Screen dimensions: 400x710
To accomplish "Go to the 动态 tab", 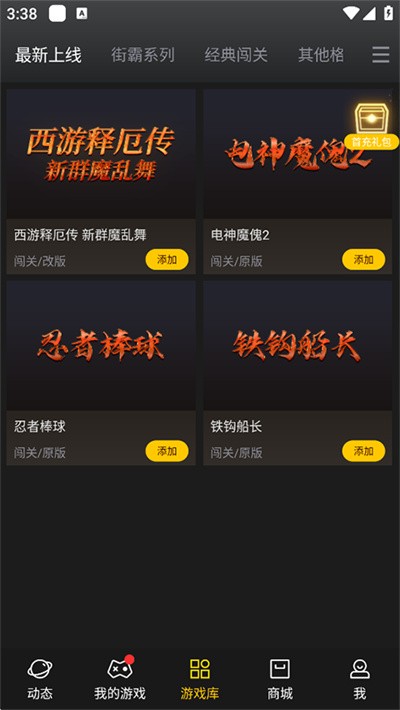I will coord(40,679).
